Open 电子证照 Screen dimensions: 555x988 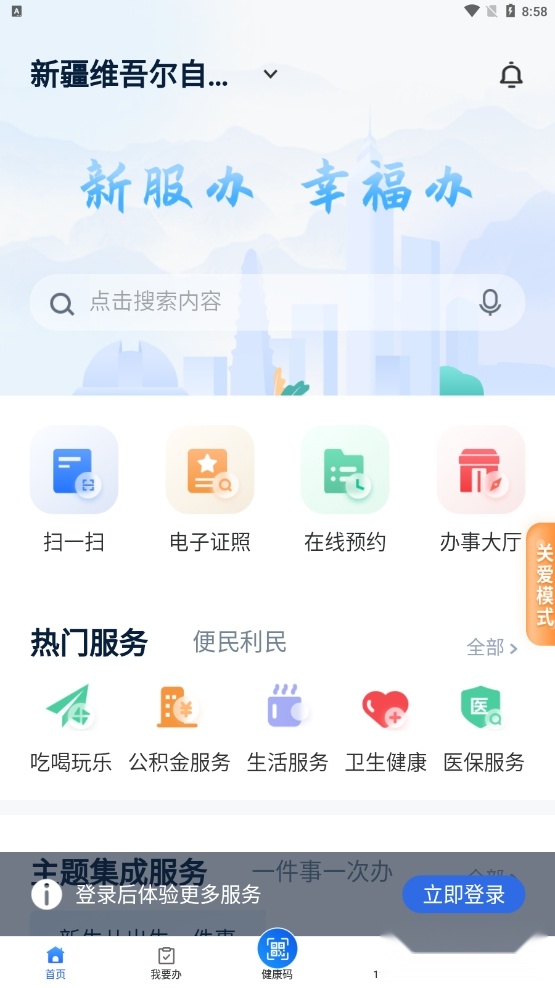210,489
